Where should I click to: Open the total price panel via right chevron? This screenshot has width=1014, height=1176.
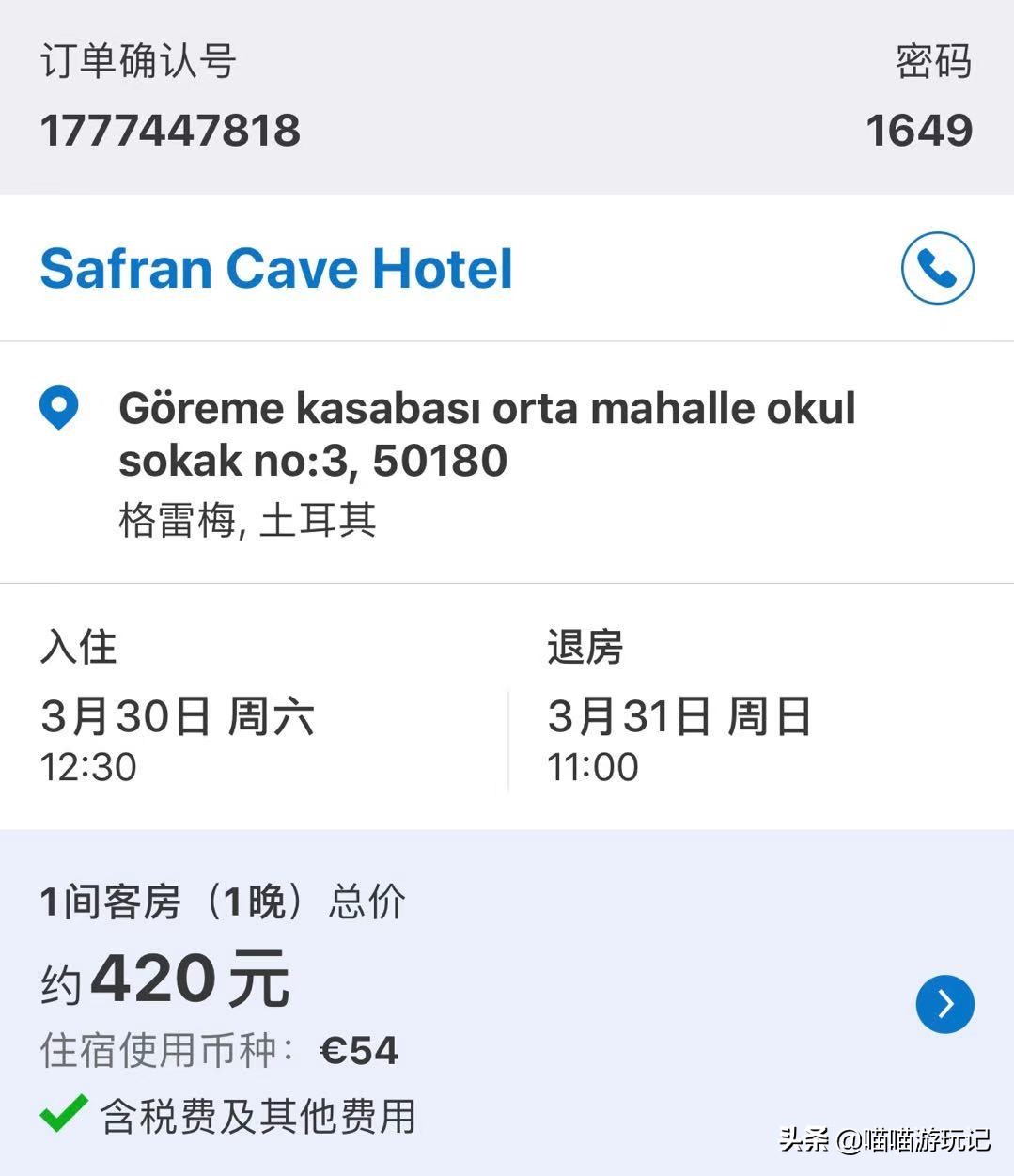(x=945, y=1004)
